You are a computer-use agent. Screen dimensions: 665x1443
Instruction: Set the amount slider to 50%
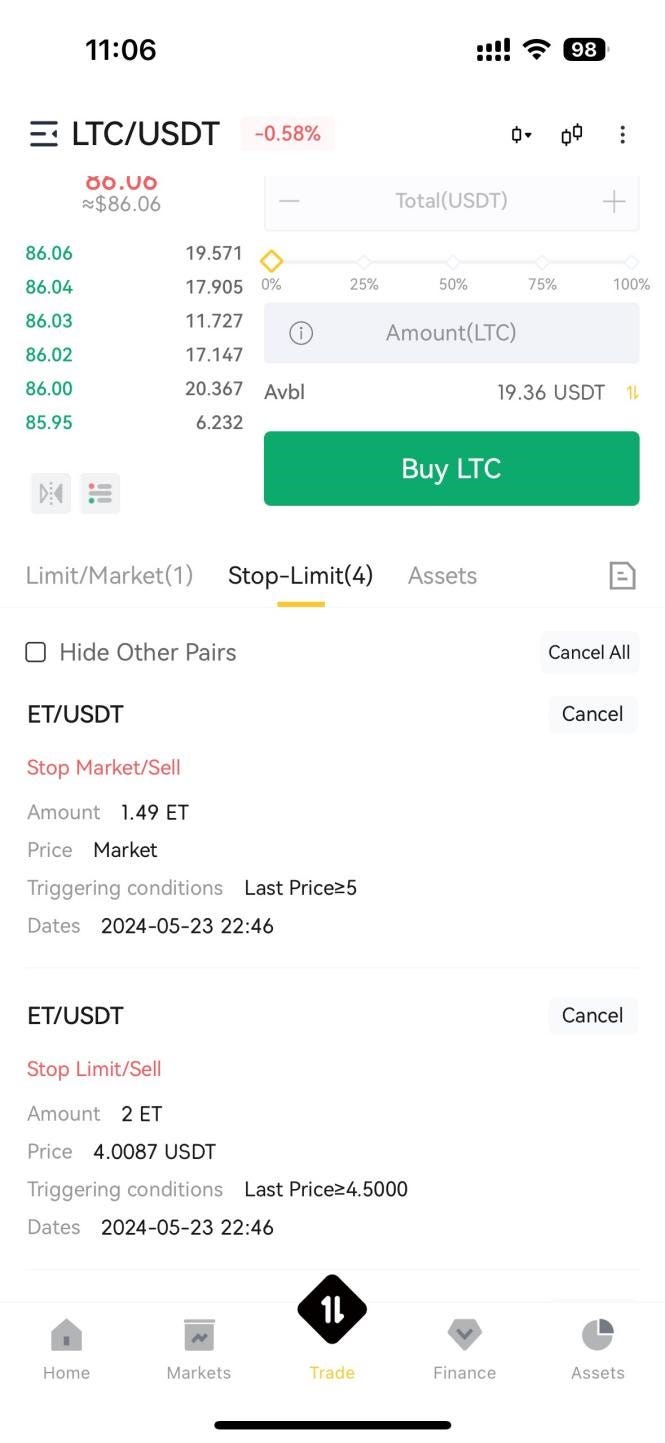pyautogui.click(x=453, y=262)
